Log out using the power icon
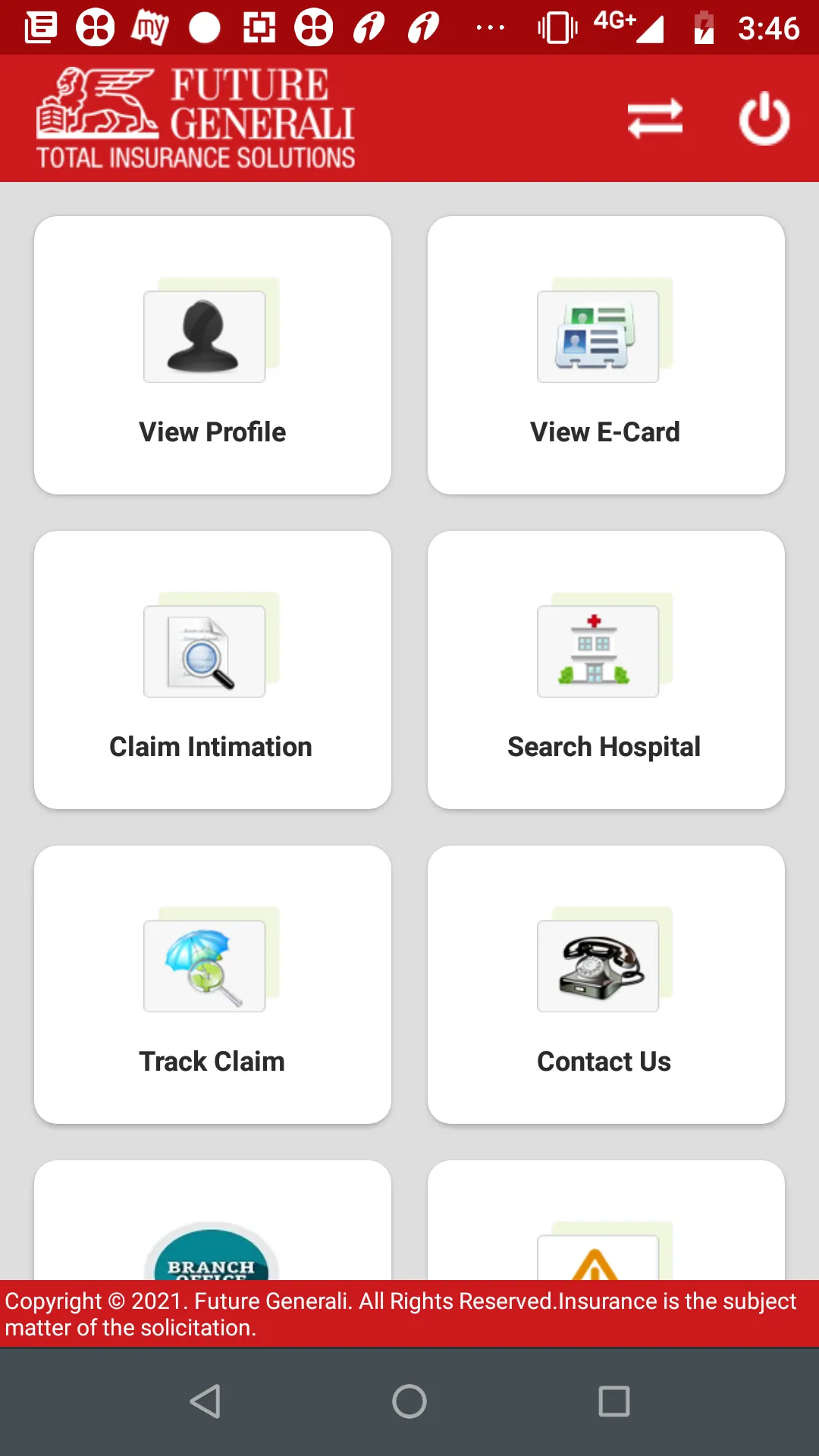The height and width of the screenshot is (1456, 819). tap(764, 119)
